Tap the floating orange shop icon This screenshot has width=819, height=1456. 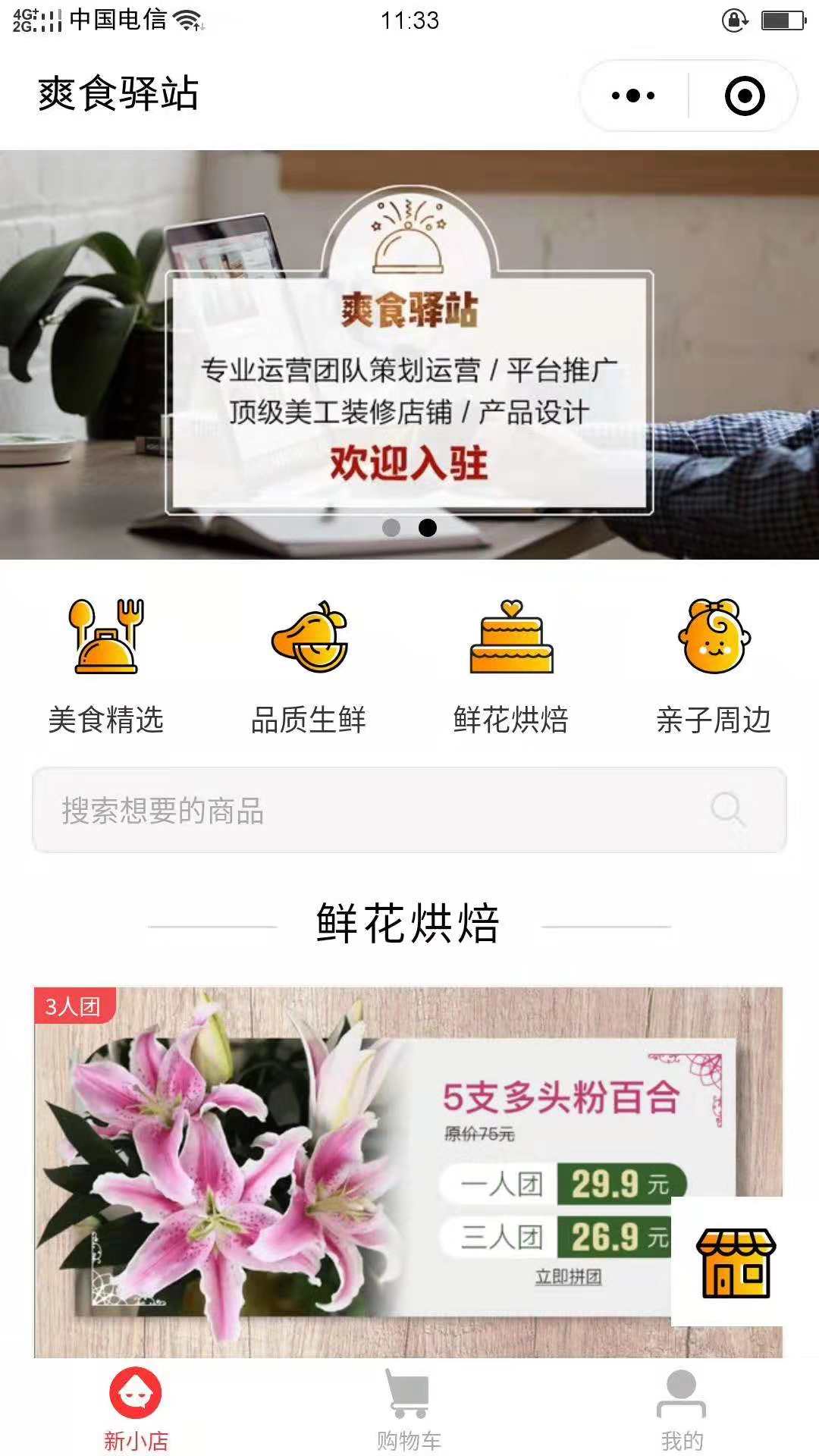click(x=735, y=1263)
